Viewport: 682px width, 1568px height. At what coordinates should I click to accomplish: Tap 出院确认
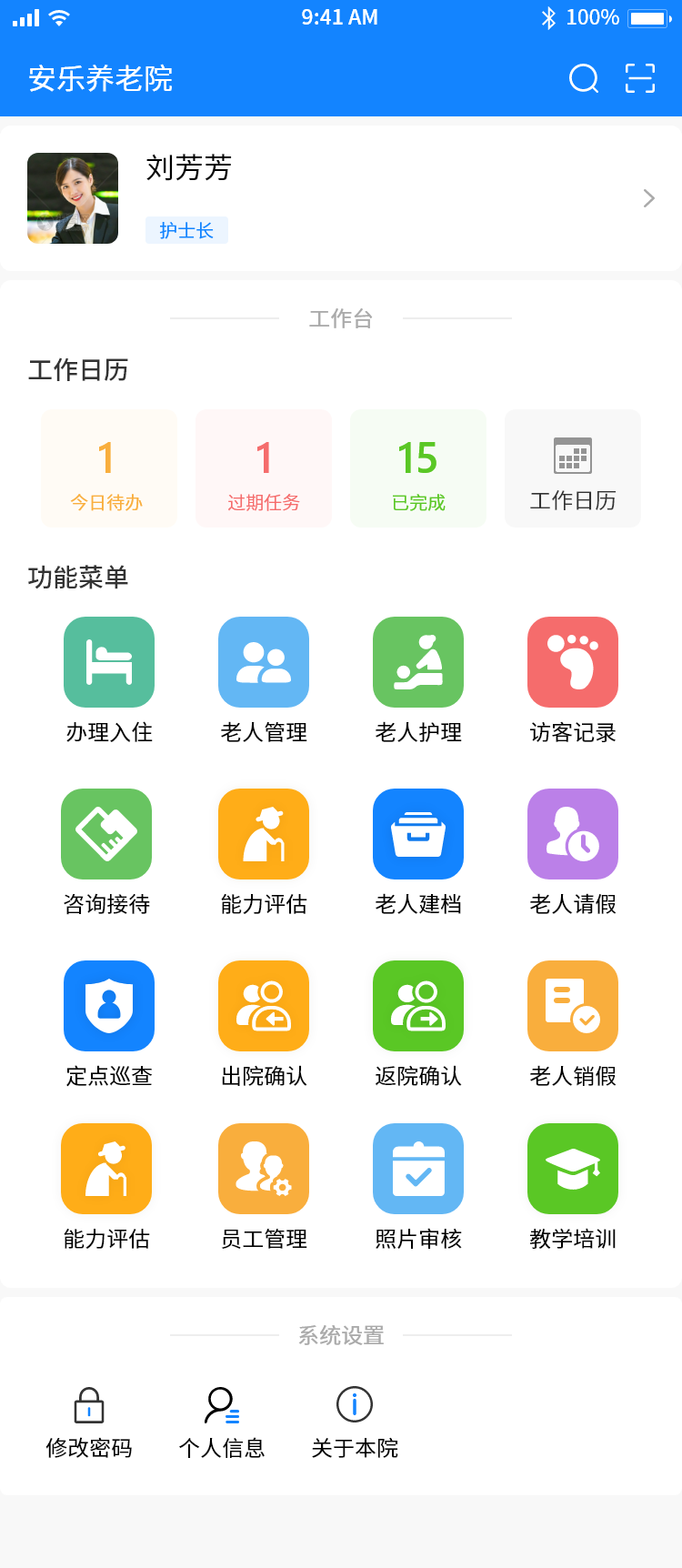coord(264,1025)
